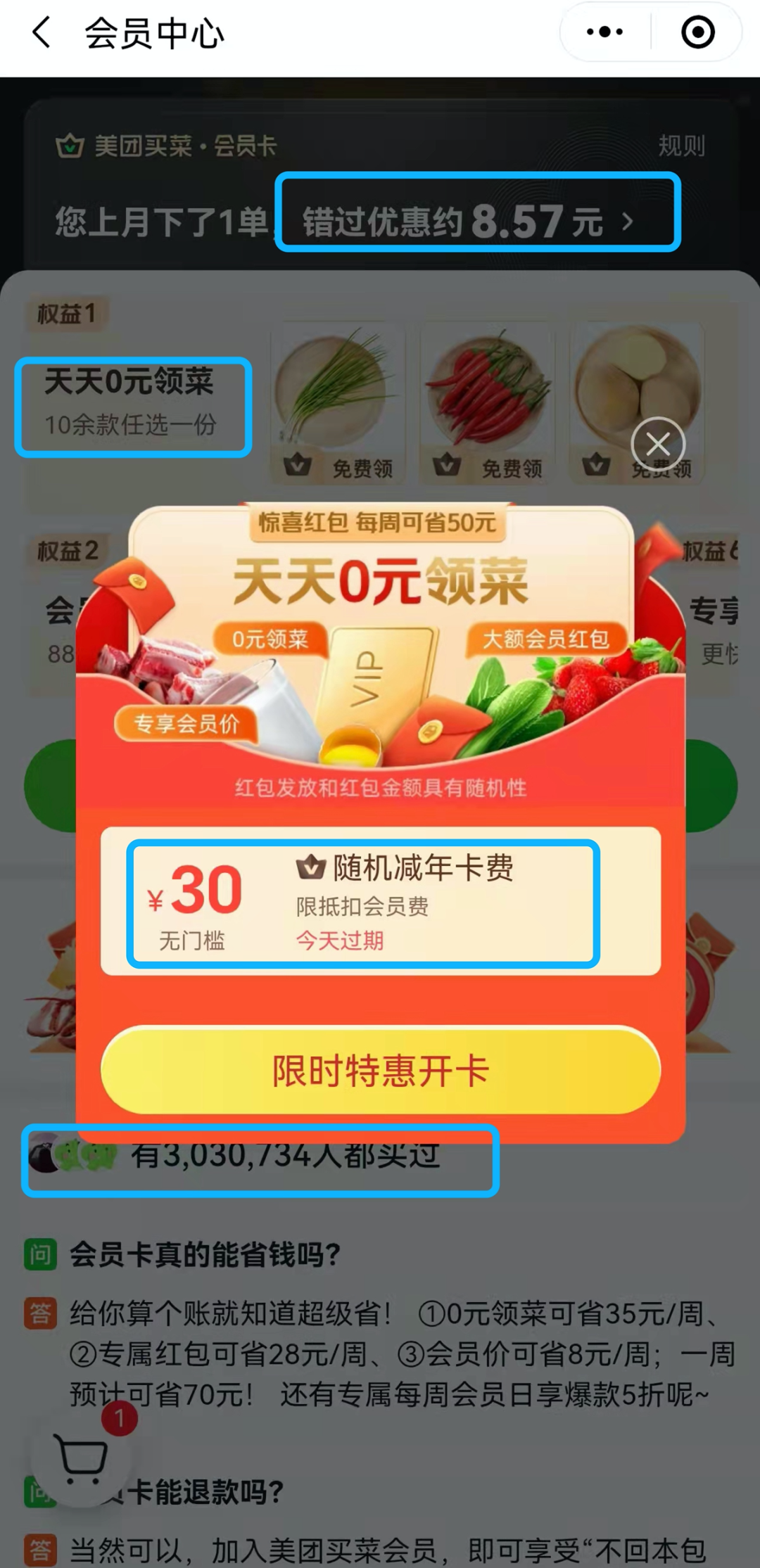Open the 规则 link

(x=680, y=146)
